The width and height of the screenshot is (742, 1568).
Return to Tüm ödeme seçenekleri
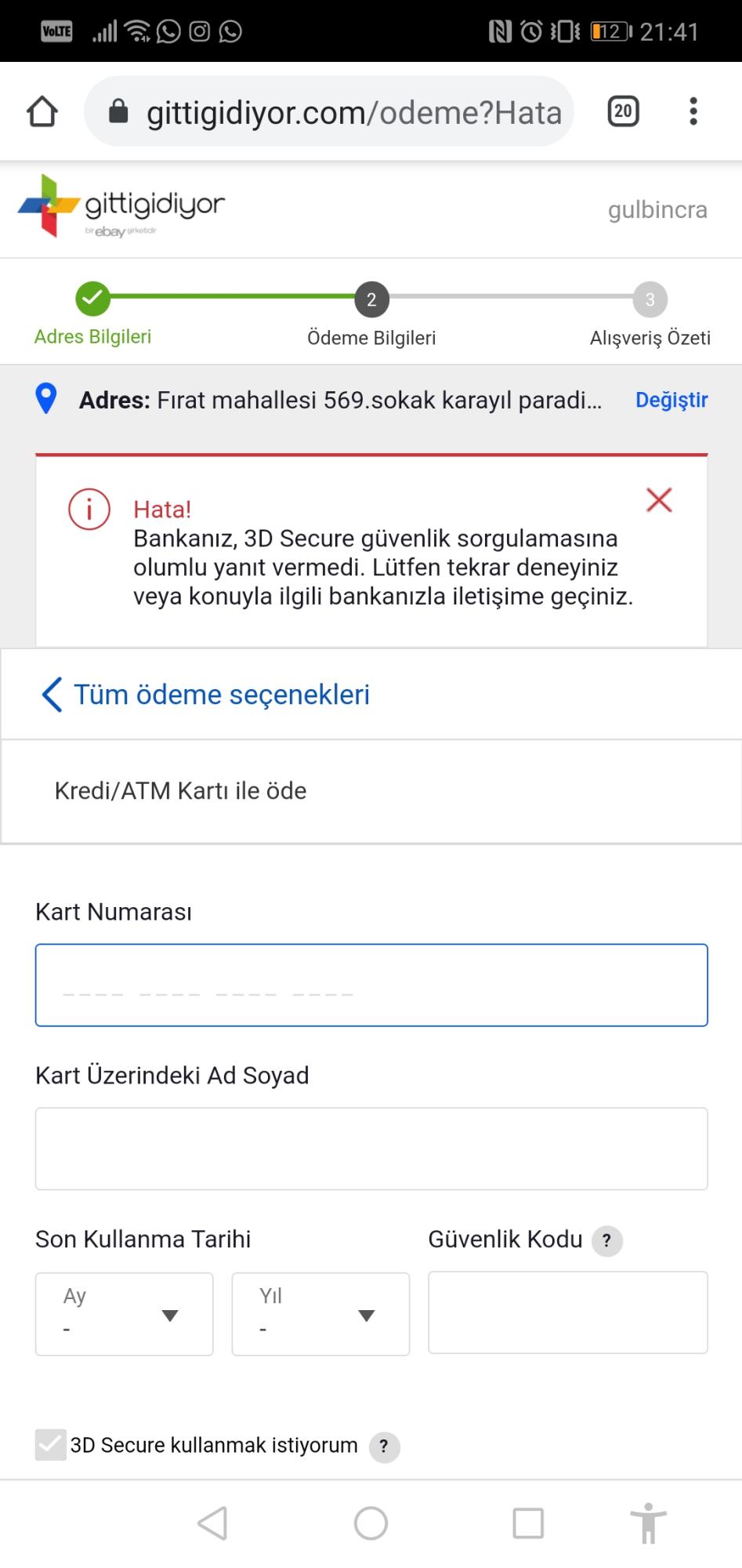205,695
